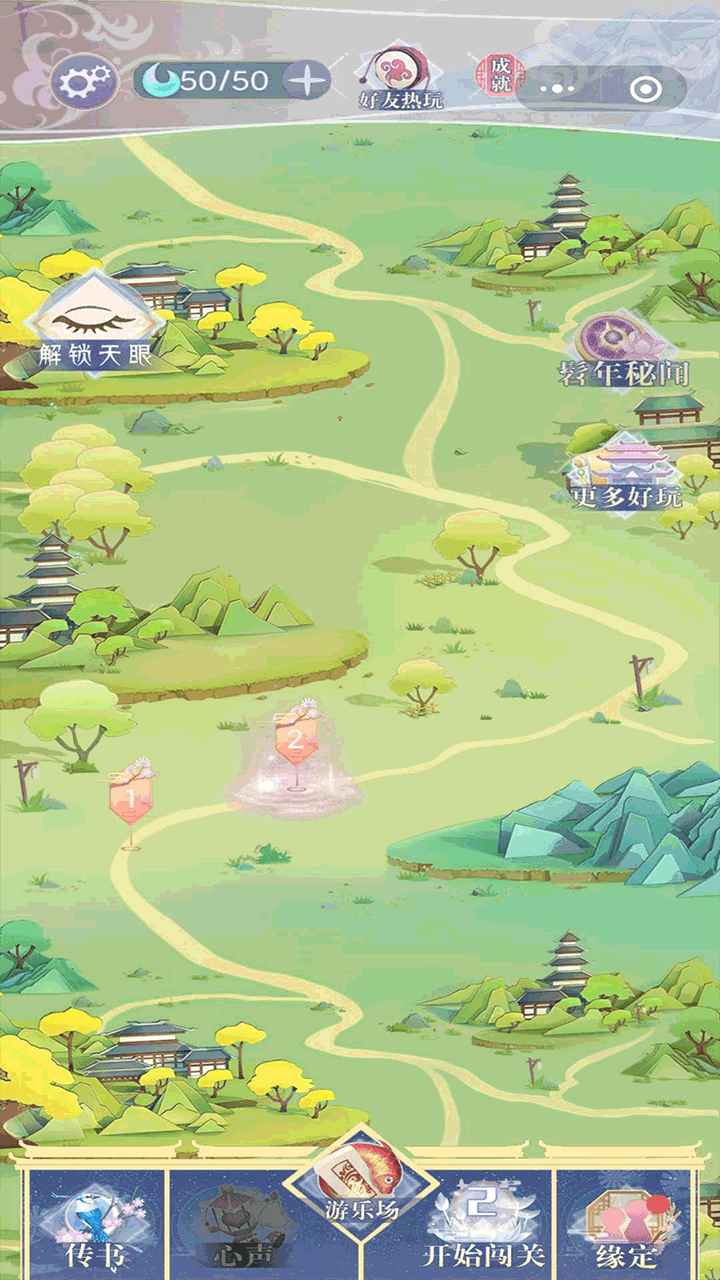Add more energy with the plus icon
Image resolution: width=720 pixels, height=1280 pixels.
pyautogui.click(x=309, y=81)
